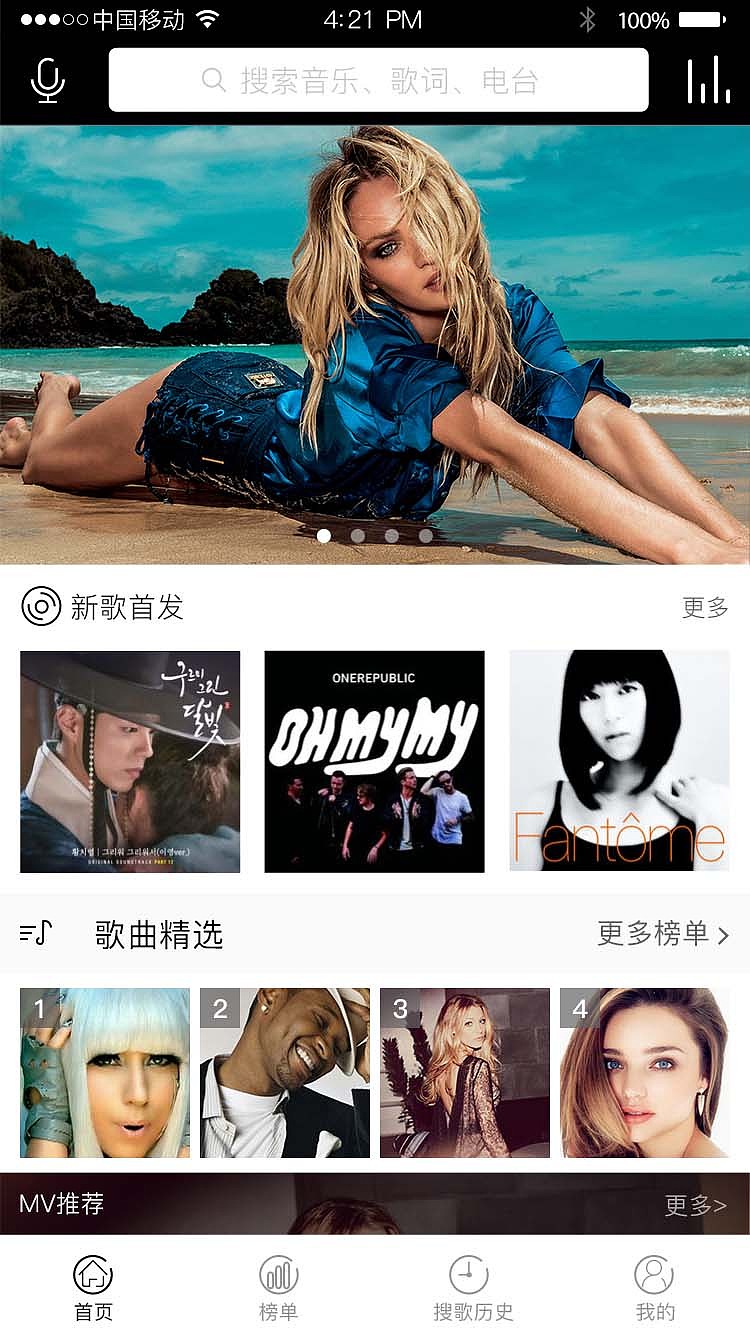Tap the voice search microphone icon
Viewport: 750px width, 1334px height.
(x=46, y=80)
